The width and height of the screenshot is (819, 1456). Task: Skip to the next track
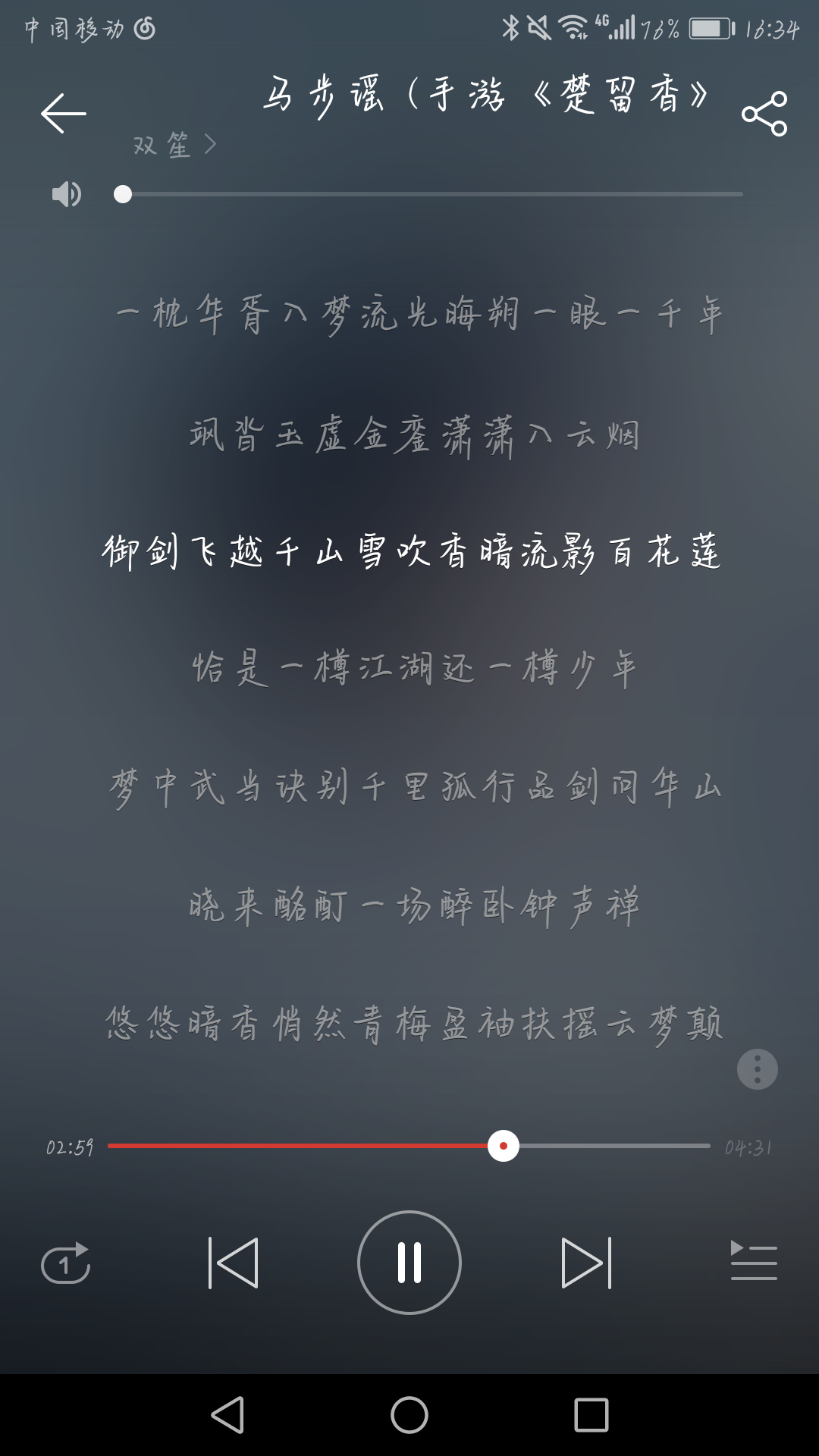tap(585, 1263)
